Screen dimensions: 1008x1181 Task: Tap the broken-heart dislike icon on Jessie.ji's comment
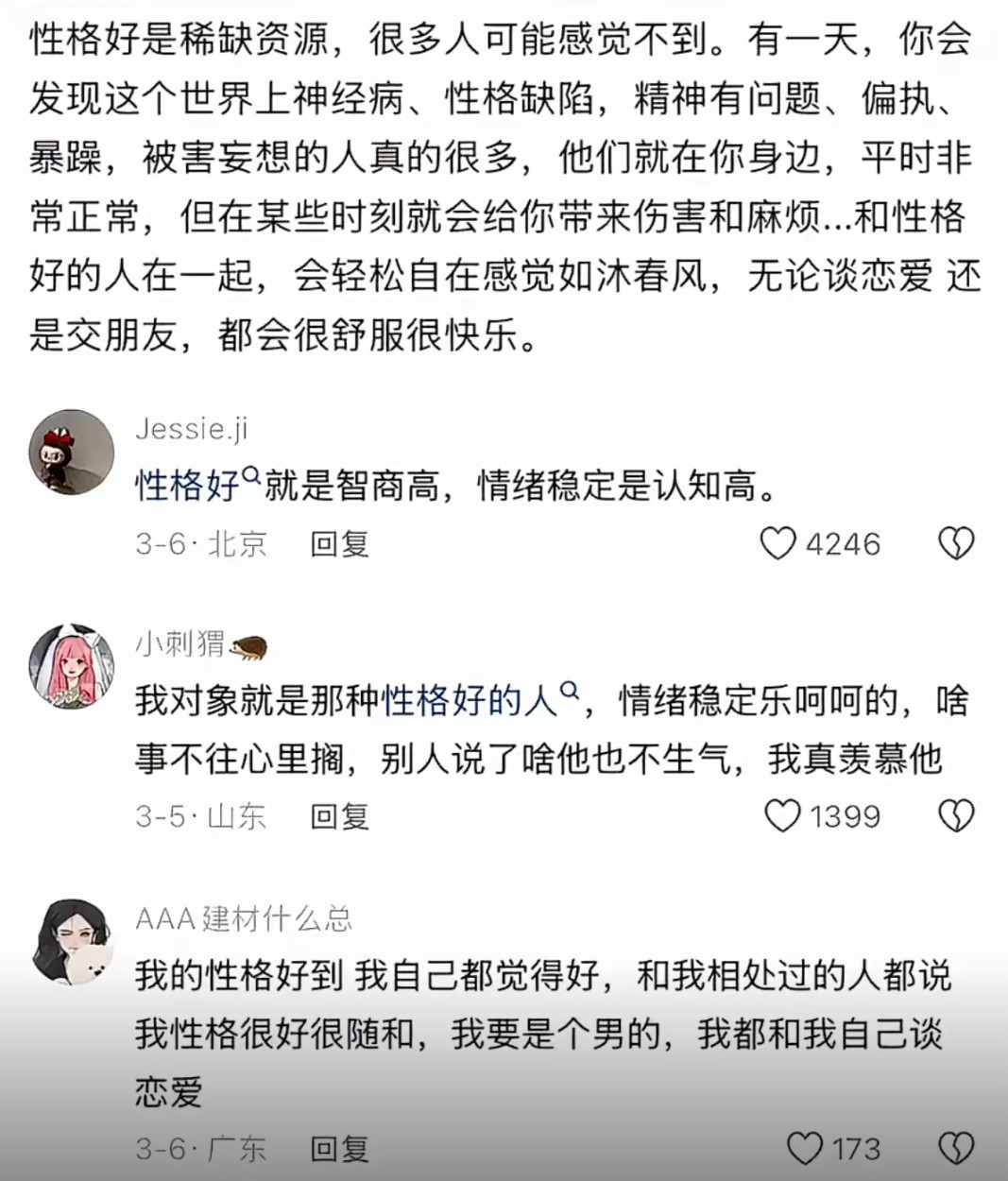pyautogui.click(x=957, y=543)
